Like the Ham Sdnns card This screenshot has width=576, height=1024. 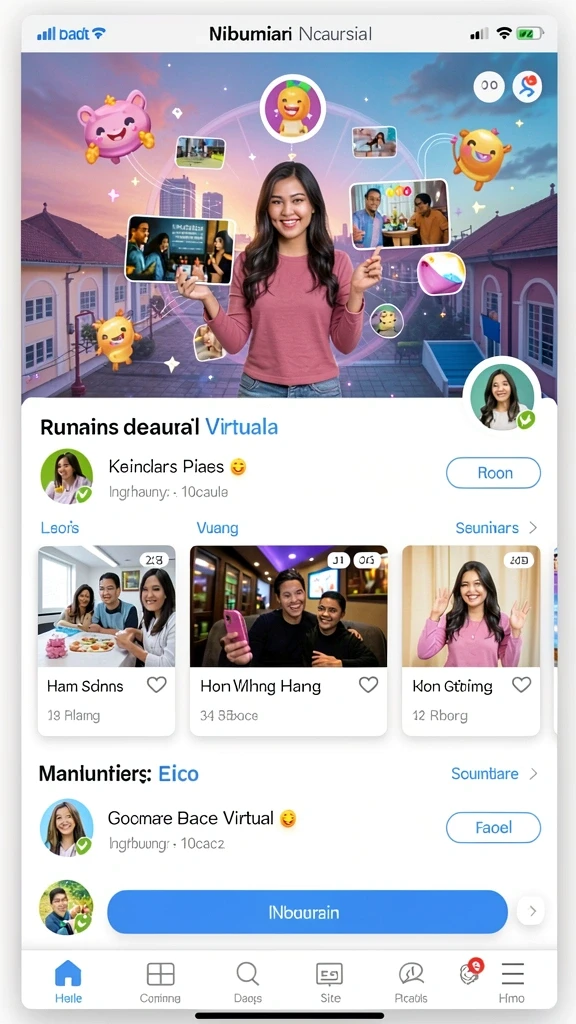click(x=156, y=684)
